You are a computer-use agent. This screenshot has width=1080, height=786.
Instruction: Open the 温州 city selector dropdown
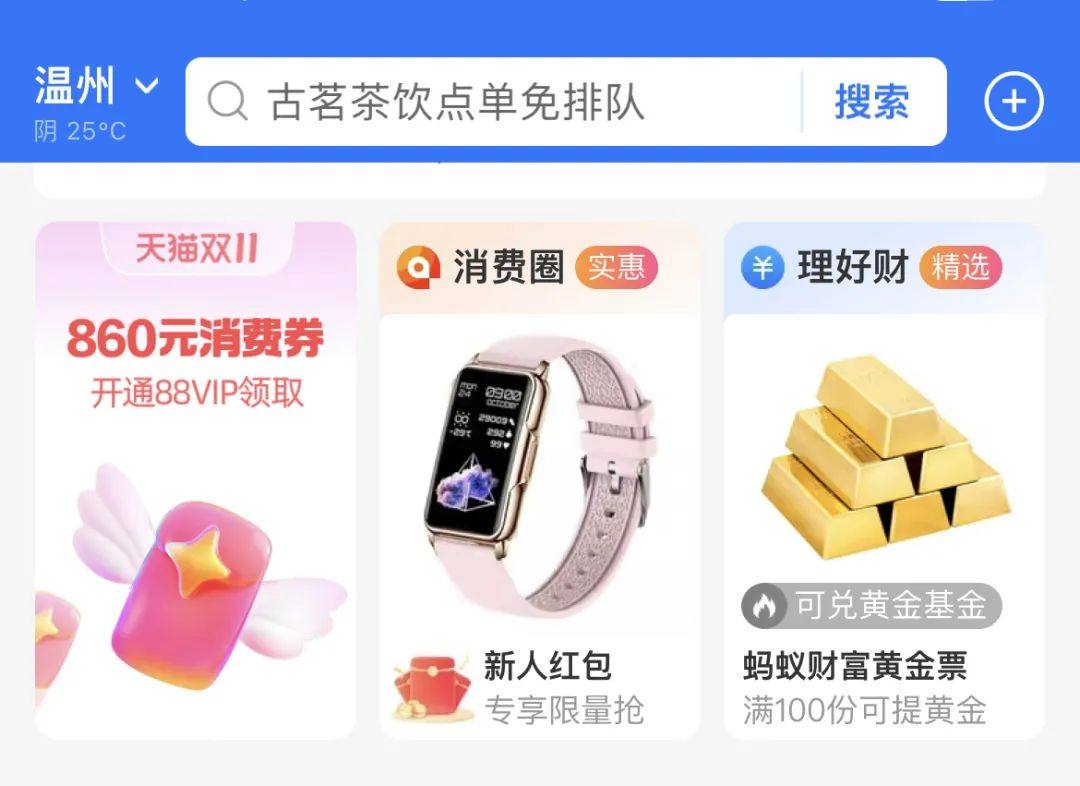(97, 87)
